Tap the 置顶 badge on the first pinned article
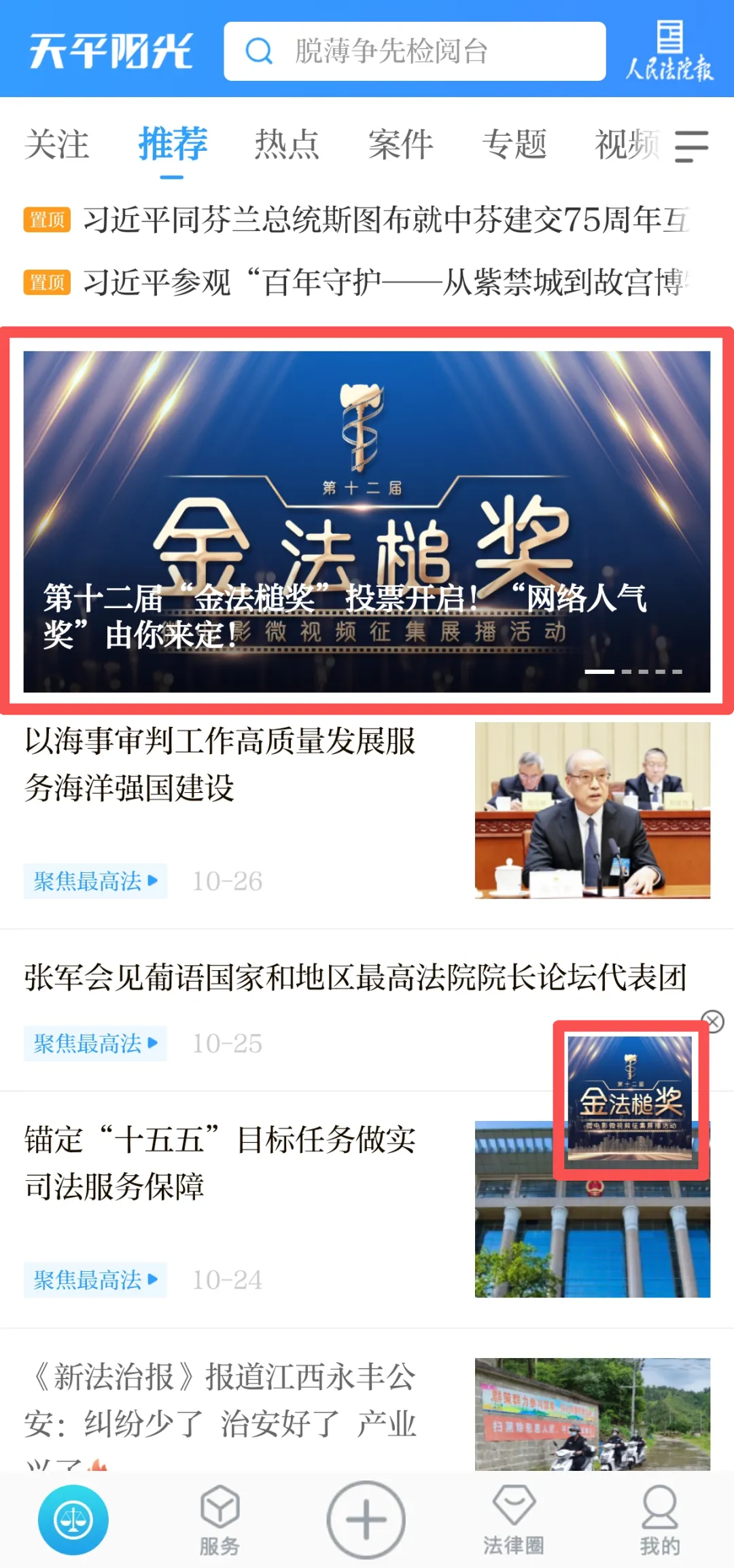 [46, 217]
